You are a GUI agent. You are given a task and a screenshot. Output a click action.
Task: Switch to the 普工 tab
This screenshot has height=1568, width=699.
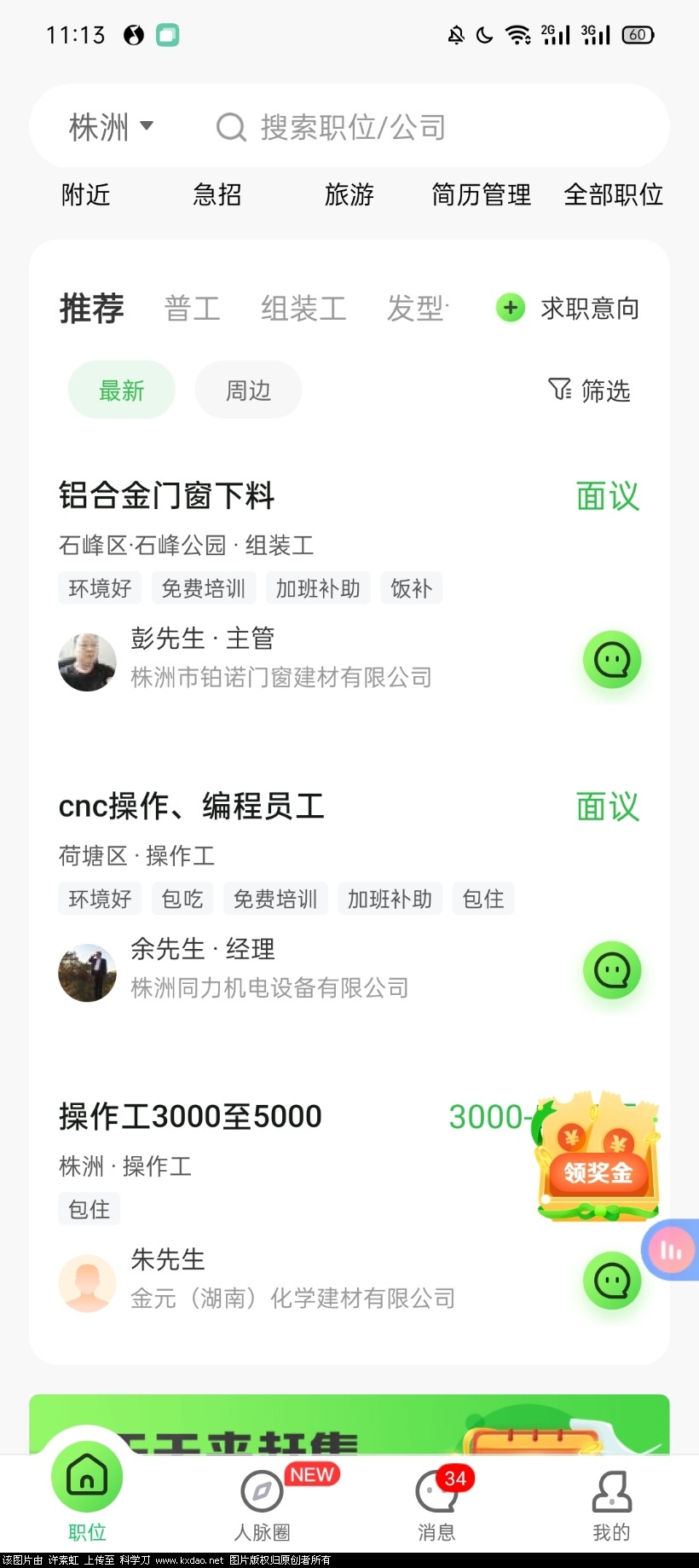(192, 309)
